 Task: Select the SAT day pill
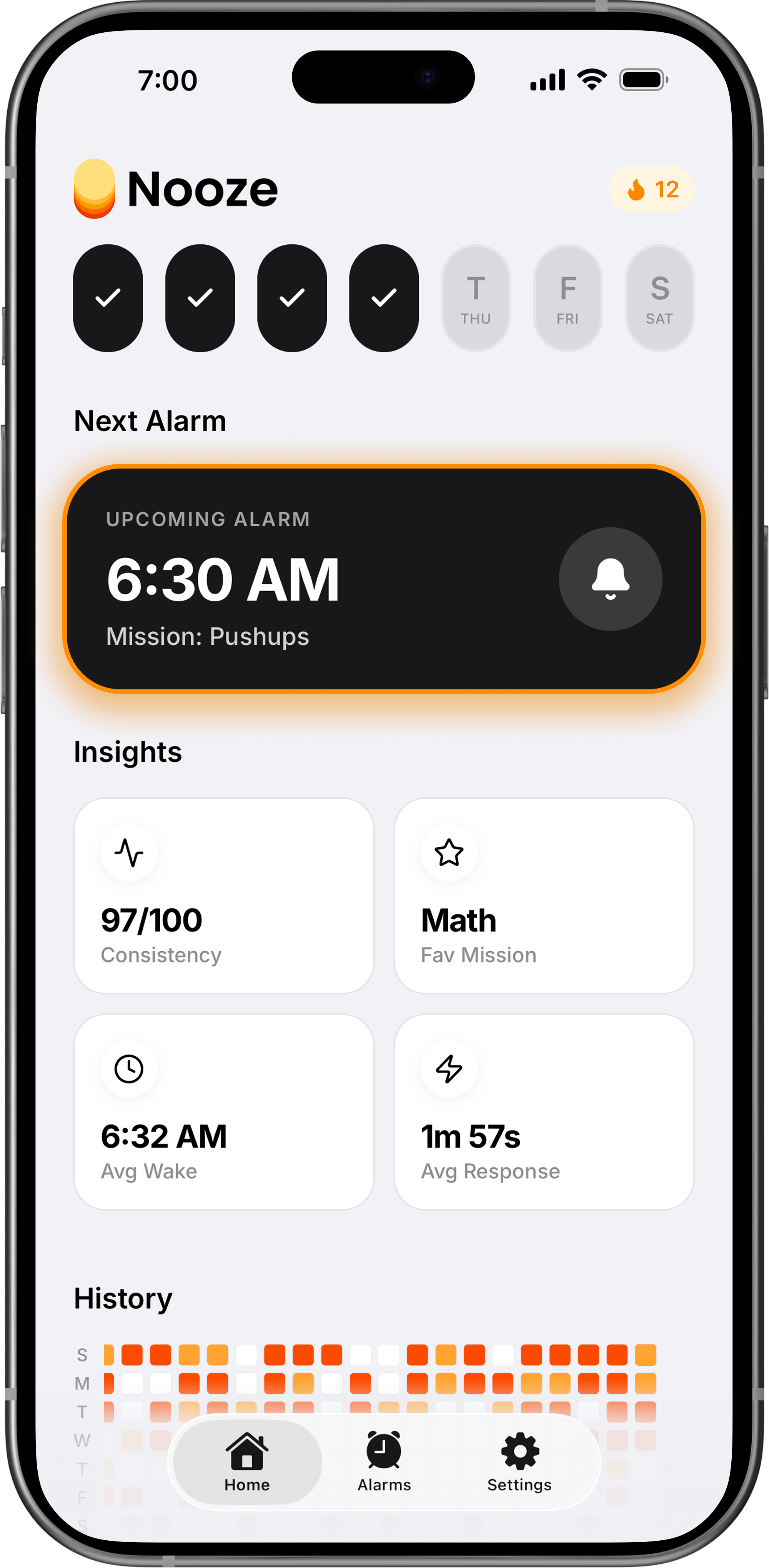[x=659, y=298]
